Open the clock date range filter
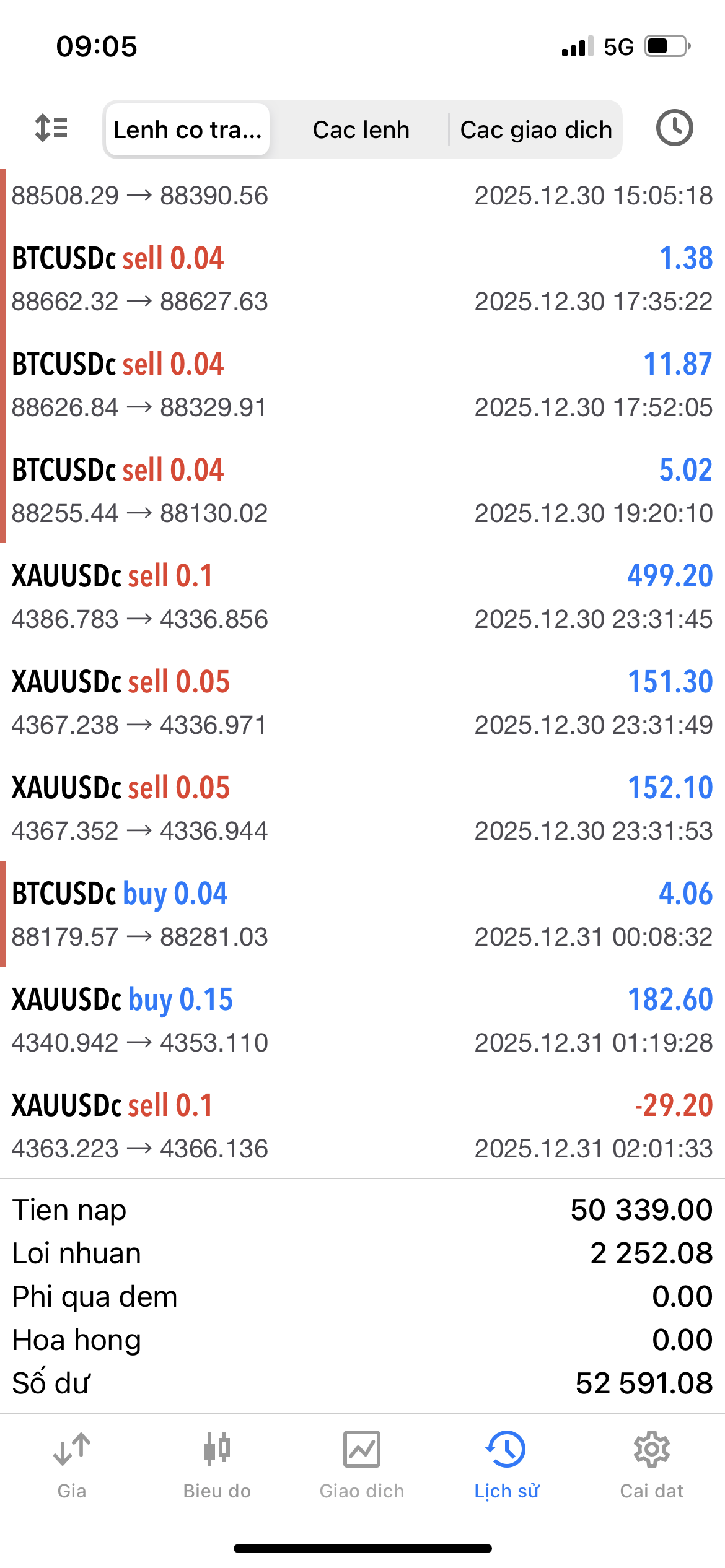725x1568 pixels. pyautogui.click(x=674, y=128)
